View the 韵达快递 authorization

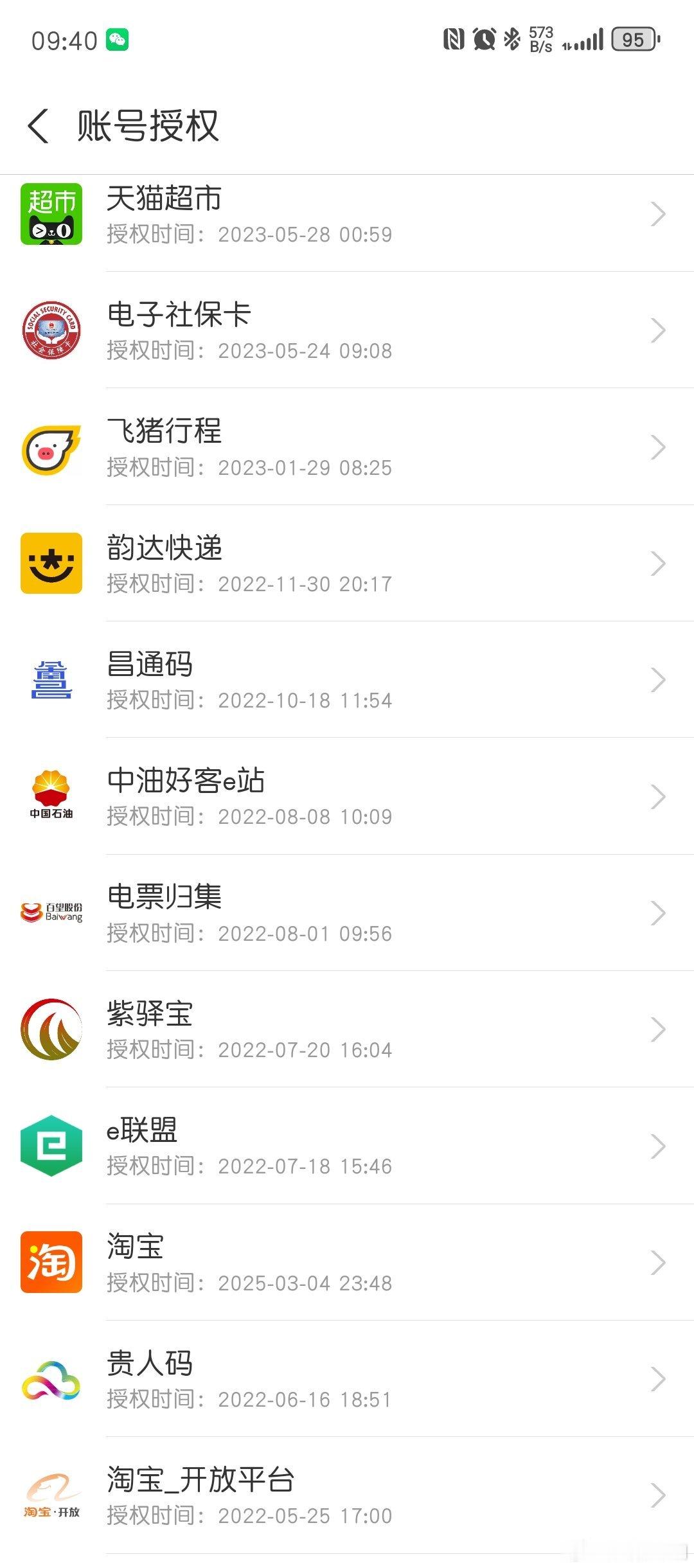click(347, 563)
